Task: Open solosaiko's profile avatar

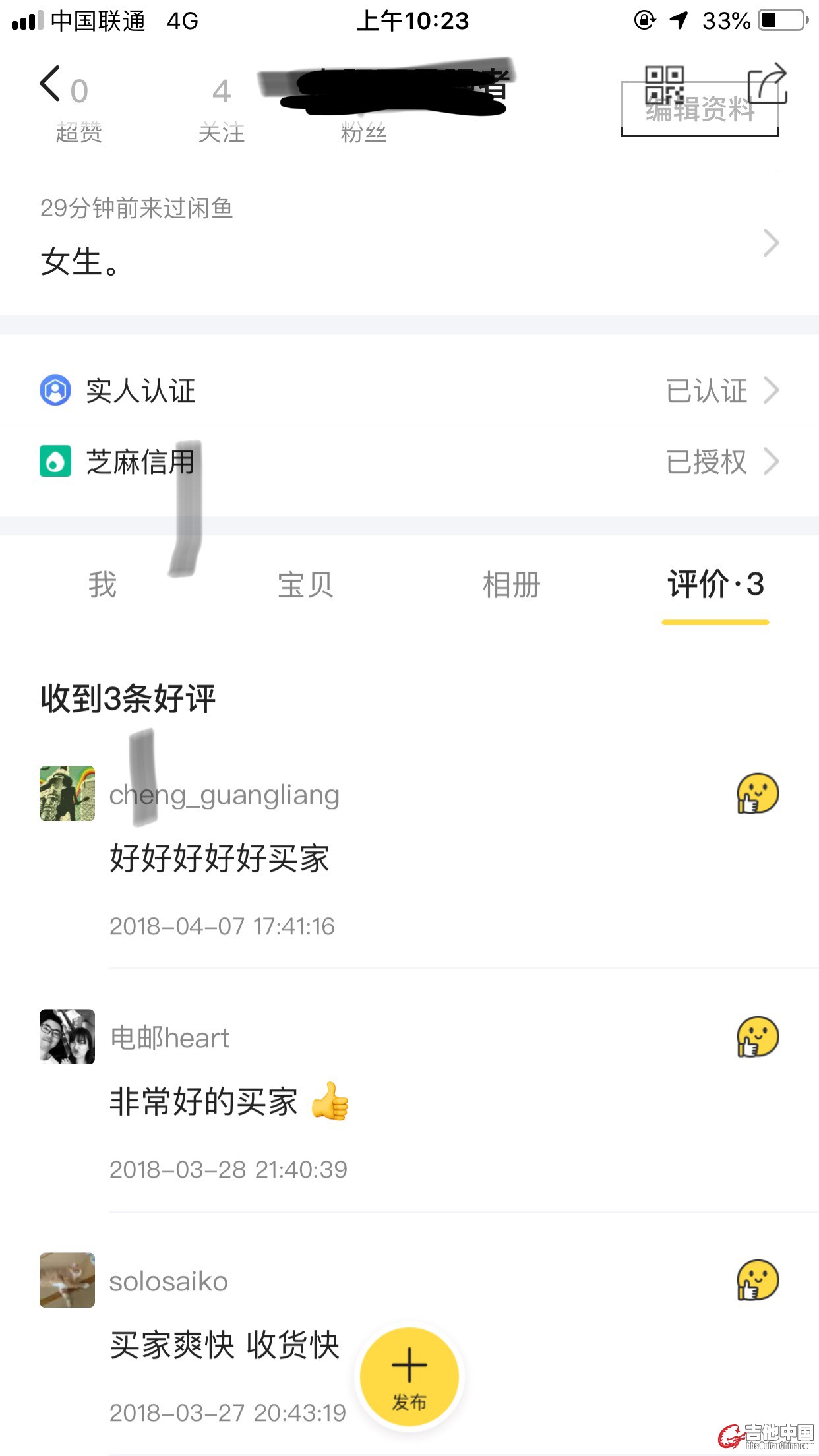Action: coord(67,1280)
